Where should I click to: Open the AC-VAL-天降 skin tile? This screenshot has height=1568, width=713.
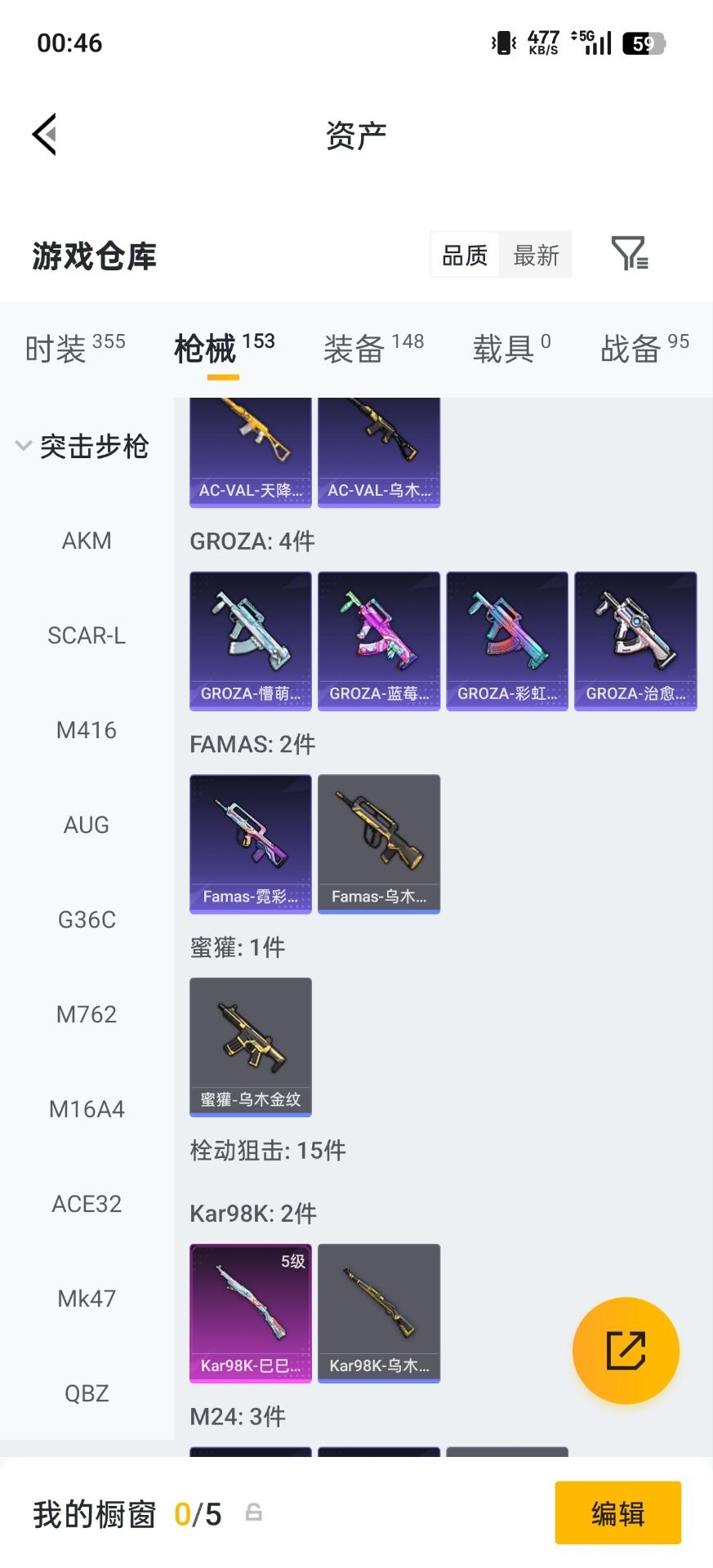click(x=251, y=453)
